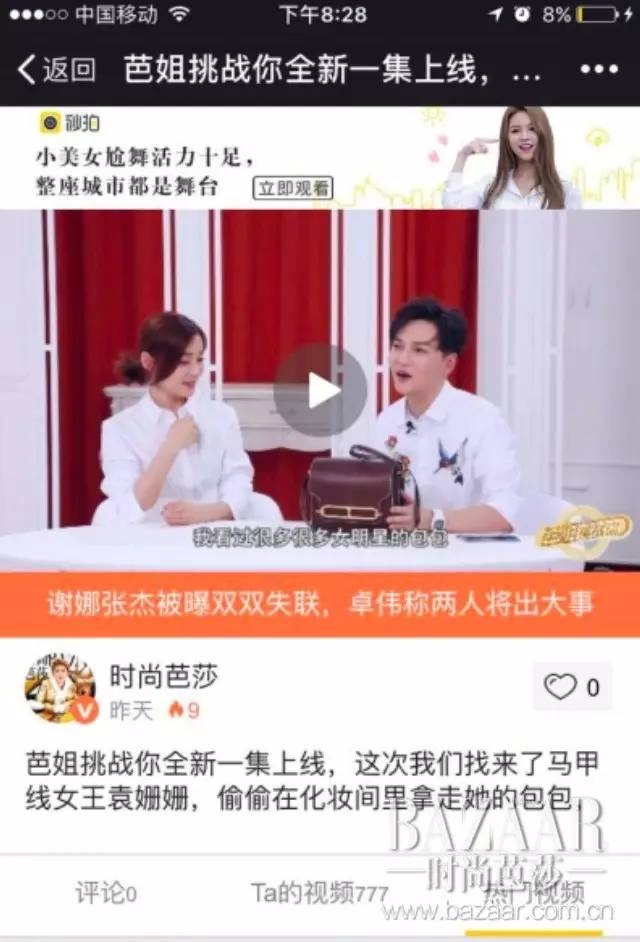Viewport: 640px width, 942px height.
Task: Switch to Ta的视频 tab
Action: point(319,892)
